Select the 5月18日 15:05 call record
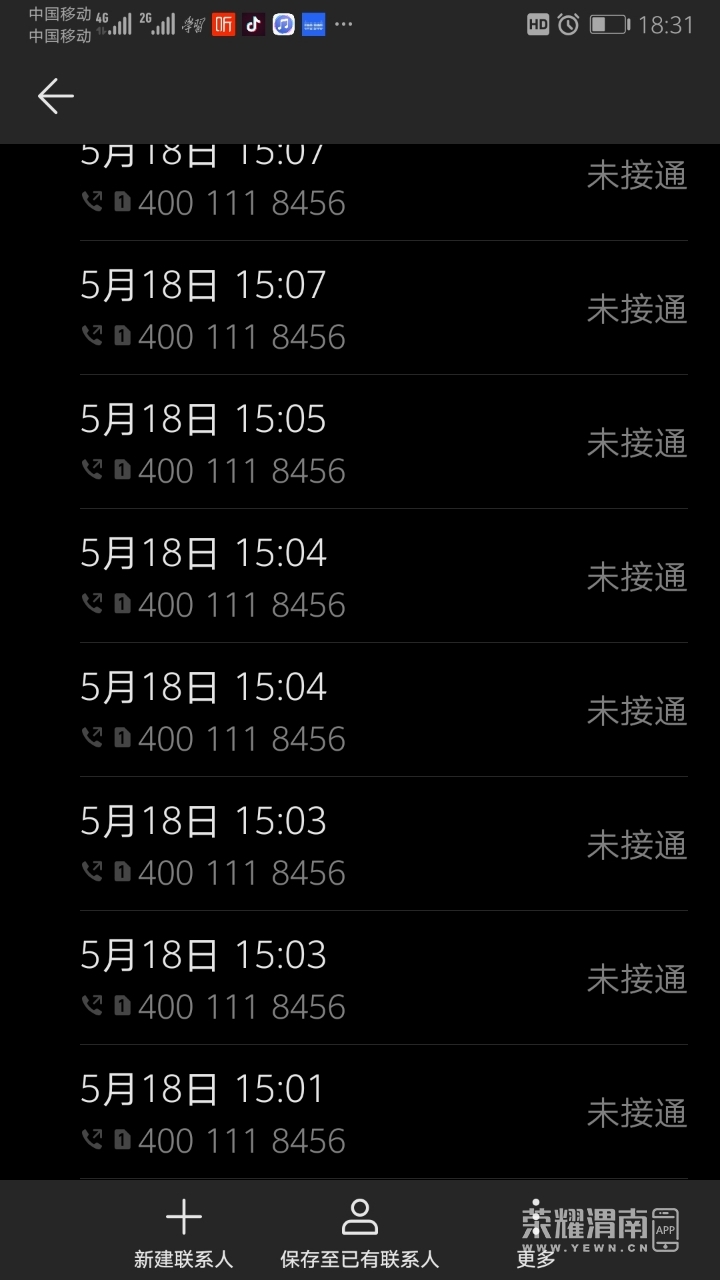Screen dimensions: 720x1280 (383, 442)
